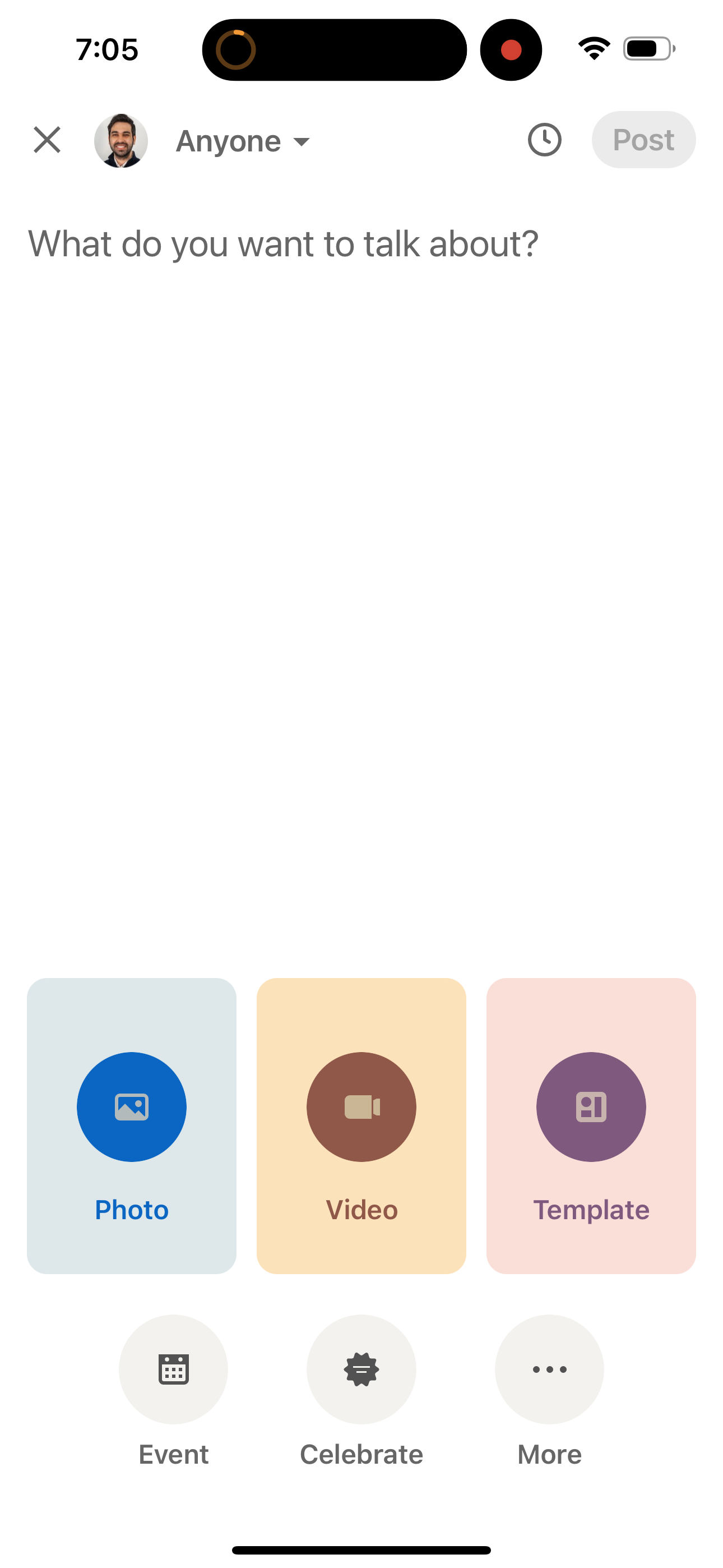Tap the Wi-Fi icon in status bar
Viewport: 723px width, 1568px height.
pyautogui.click(x=594, y=49)
